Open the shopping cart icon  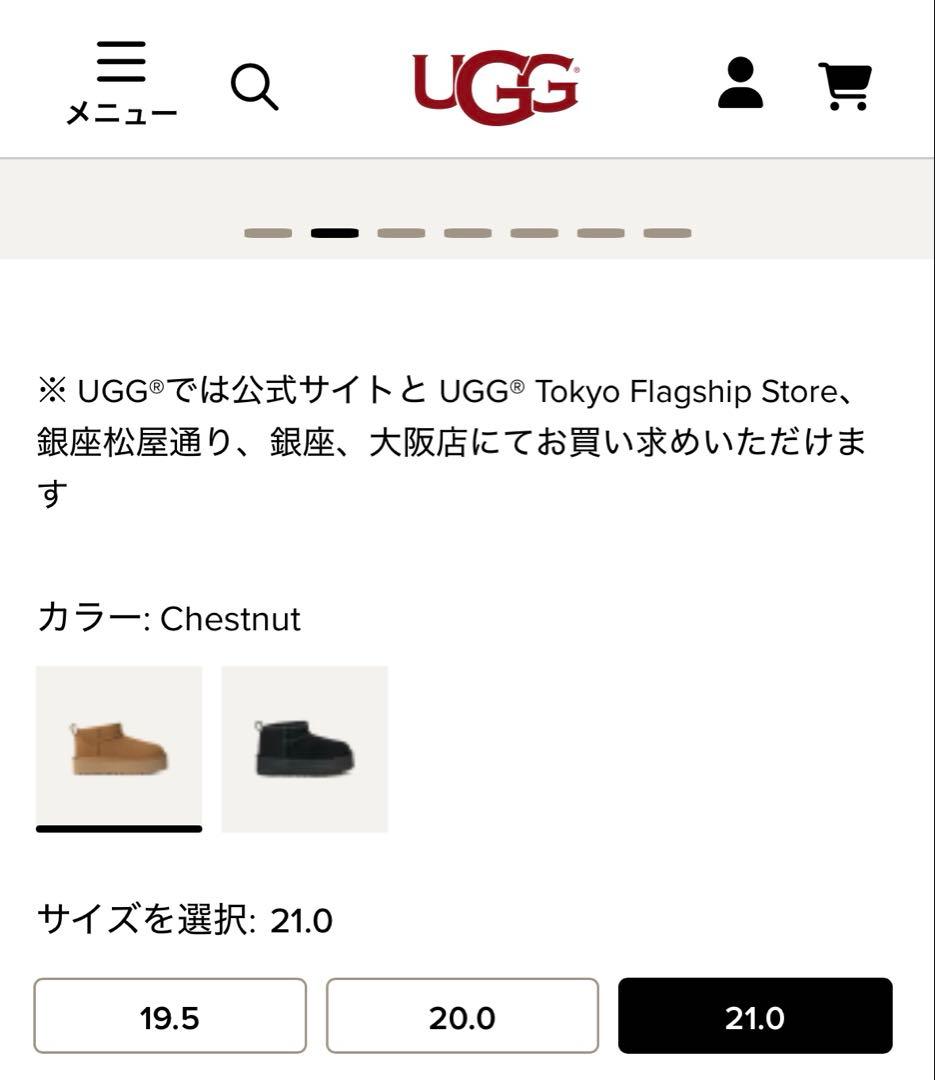point(845,86)
